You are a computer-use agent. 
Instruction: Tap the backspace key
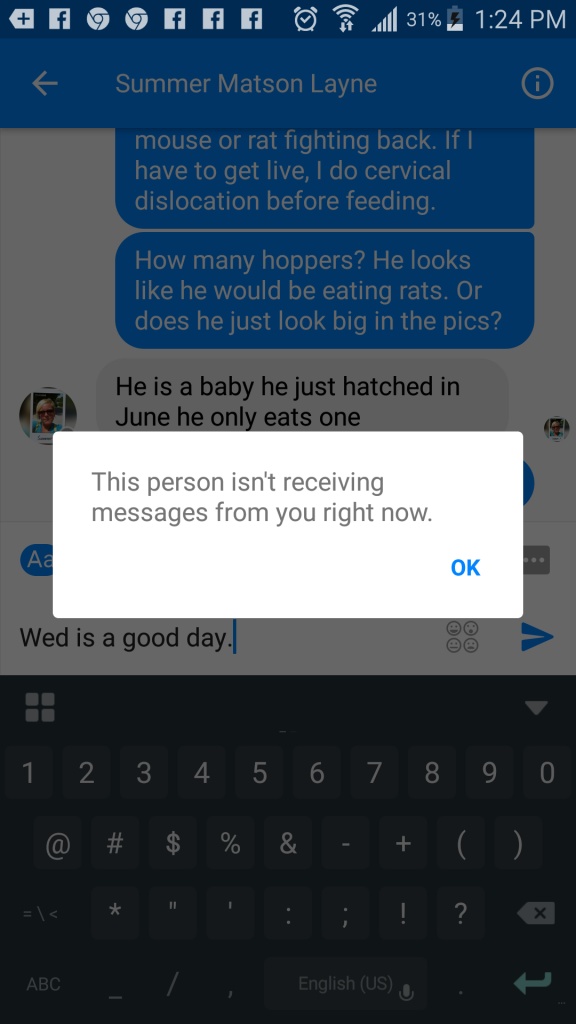[x=536, y=913]
